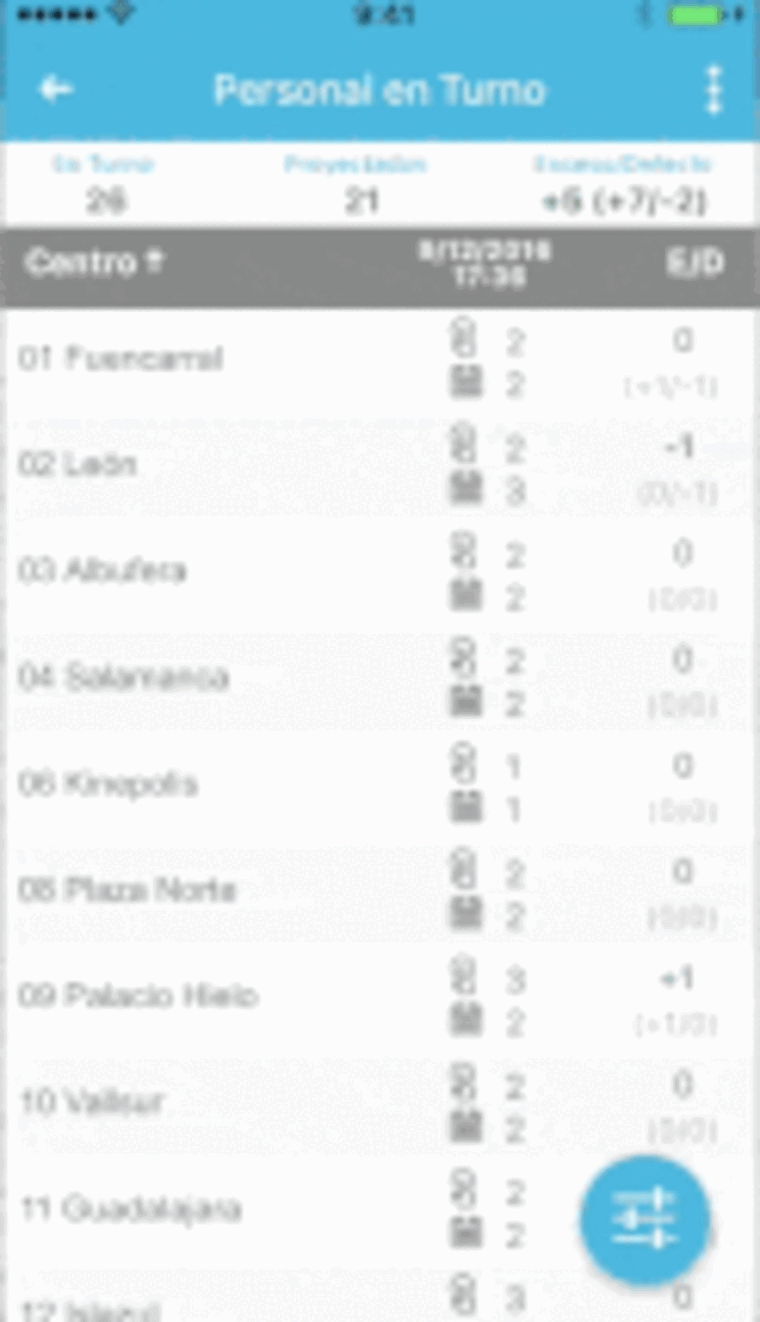
Task: View details for 03 Albufera
Action: (380, 572)
